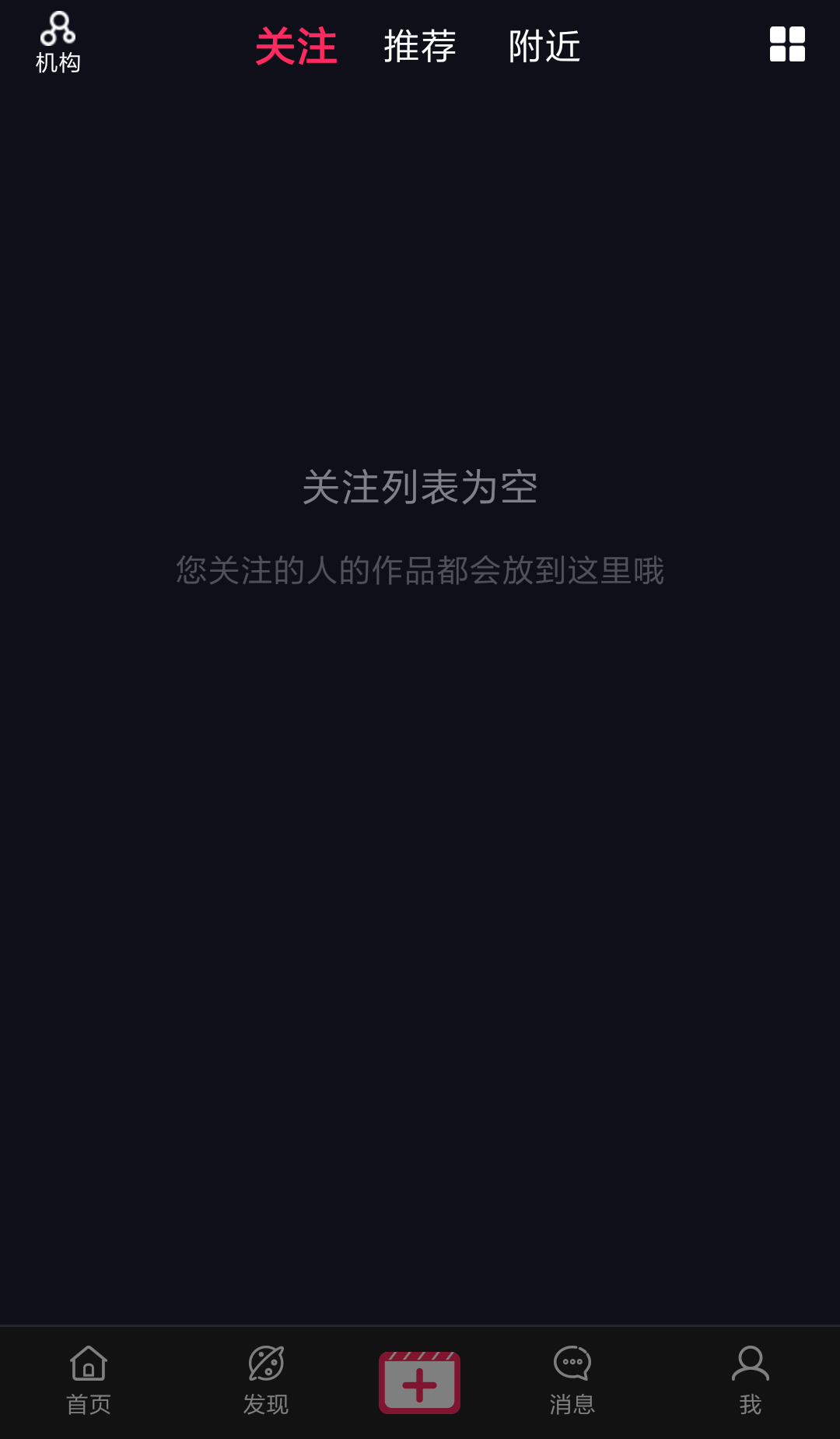840x1439 pixels.
Task: Open the grid view icon
Action: tap(787, 44)
